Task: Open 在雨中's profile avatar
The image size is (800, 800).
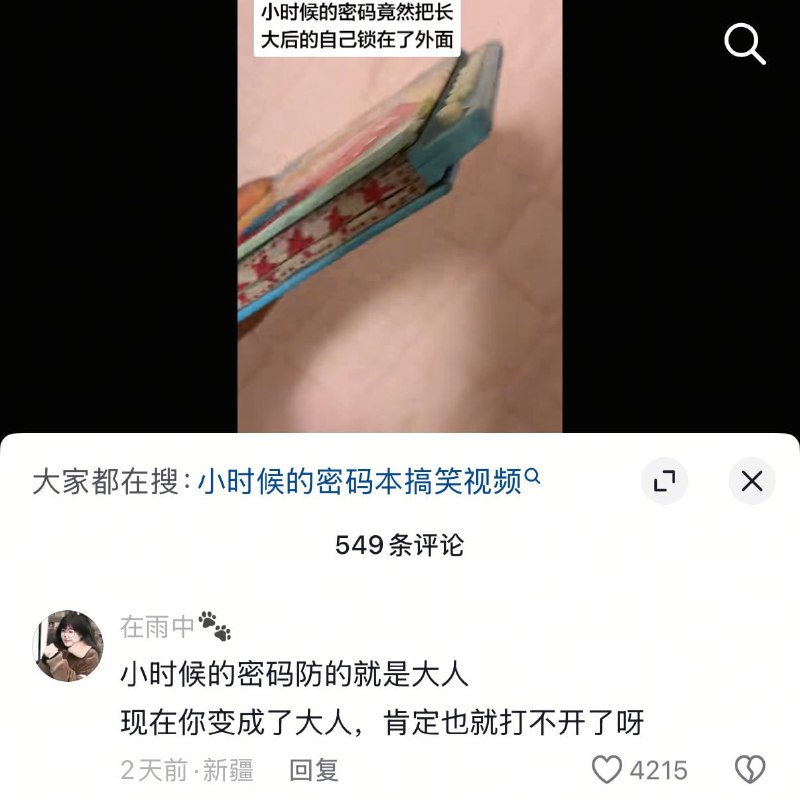Action: pyautogui.click(x=68, y=646)
